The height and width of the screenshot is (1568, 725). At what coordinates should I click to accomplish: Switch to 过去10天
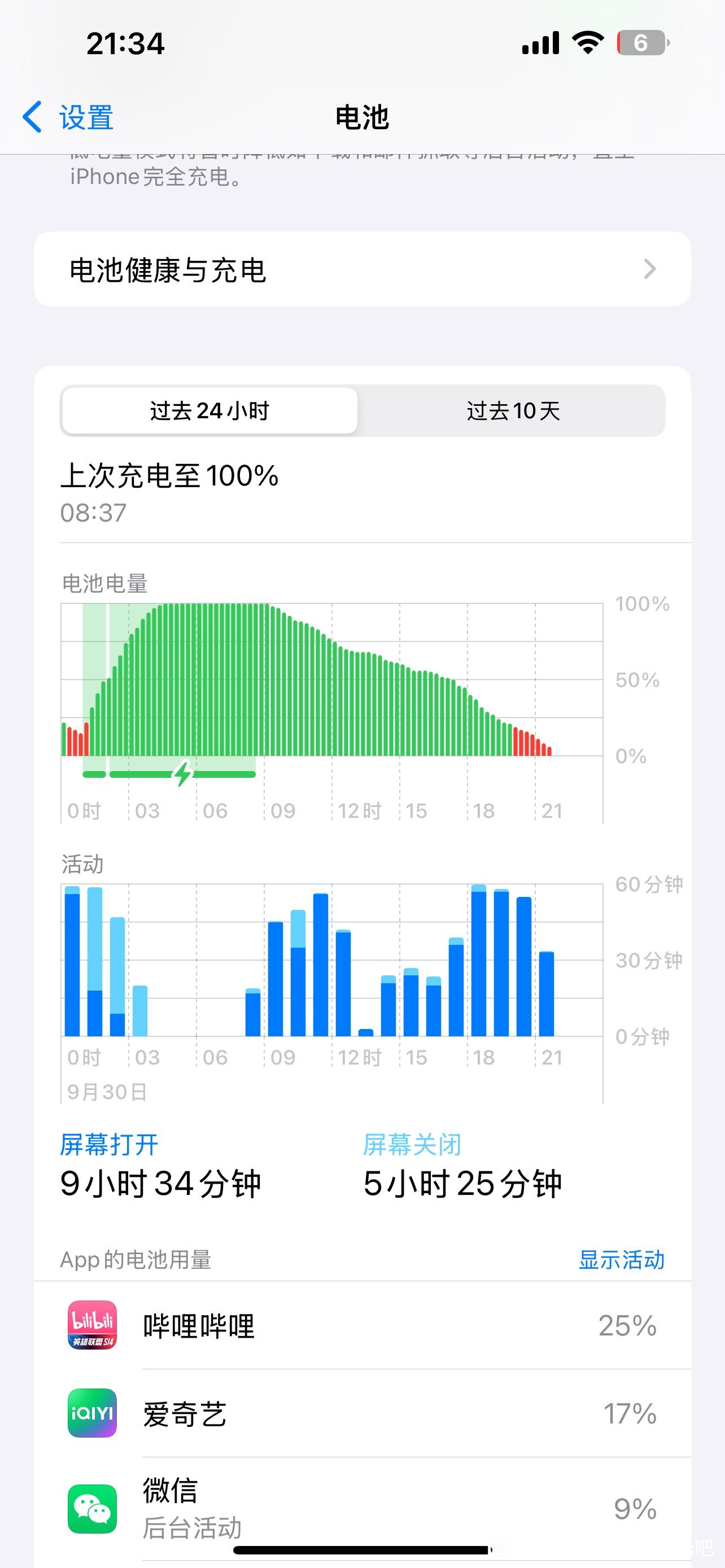[x=513, y=411]
